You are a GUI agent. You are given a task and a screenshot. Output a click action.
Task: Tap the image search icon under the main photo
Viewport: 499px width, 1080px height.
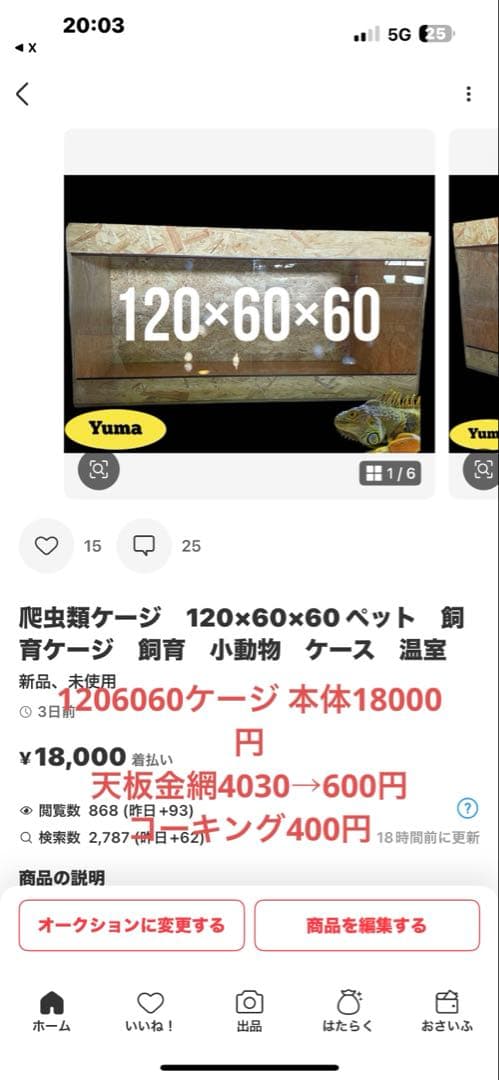pos(99,470)
